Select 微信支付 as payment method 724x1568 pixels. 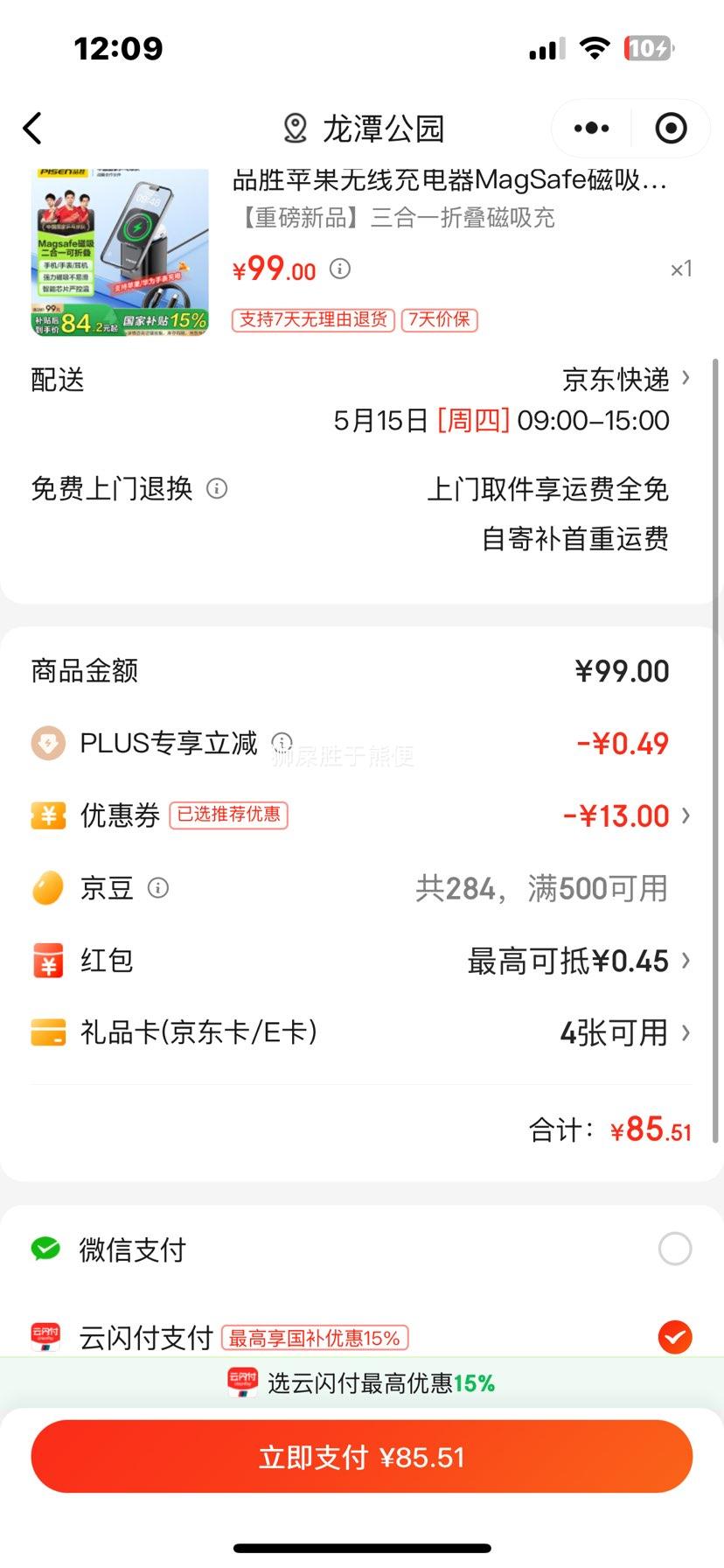(x=362, y=1249)
